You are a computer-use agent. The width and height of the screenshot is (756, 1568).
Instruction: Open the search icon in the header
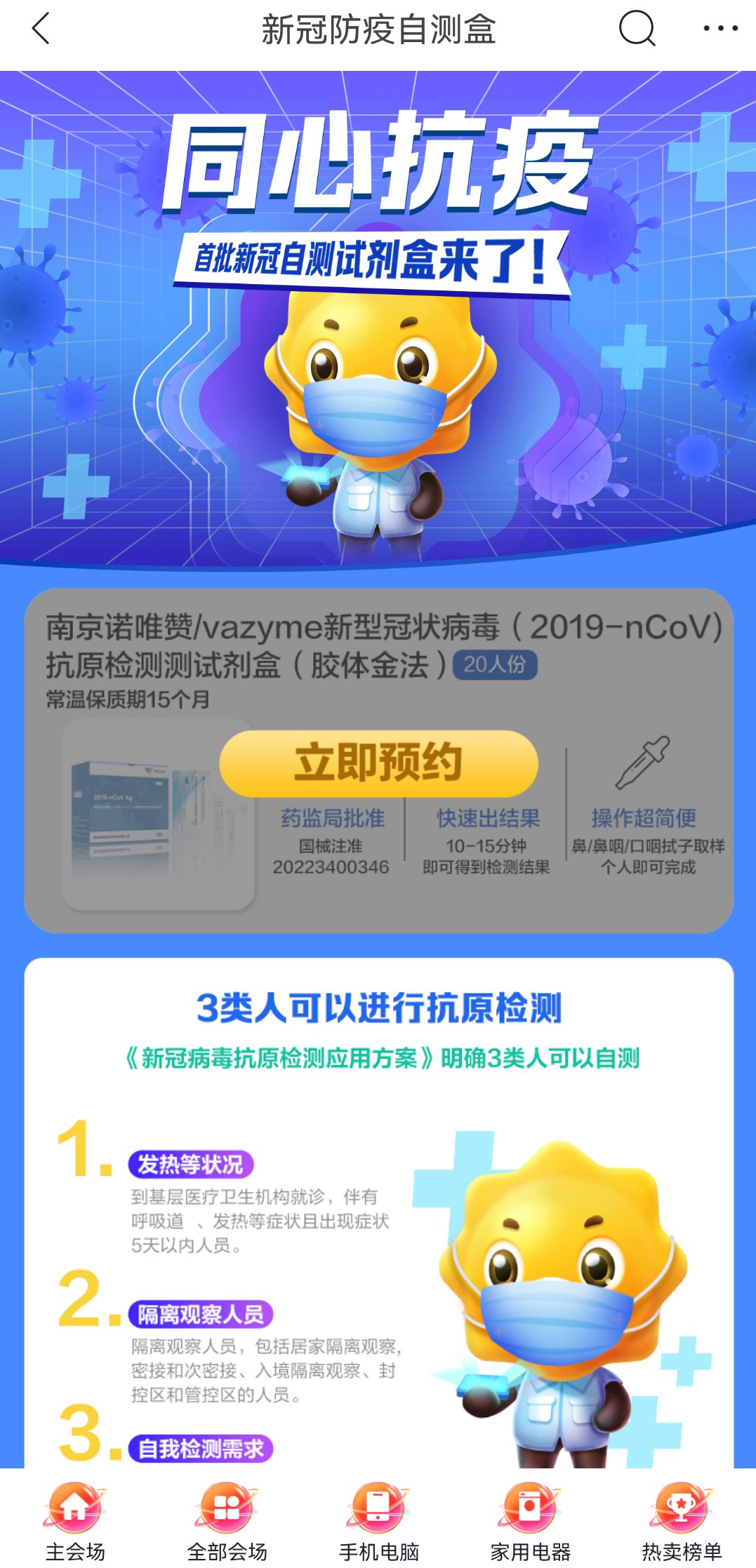pyautogui.click(x=637, y=29)
